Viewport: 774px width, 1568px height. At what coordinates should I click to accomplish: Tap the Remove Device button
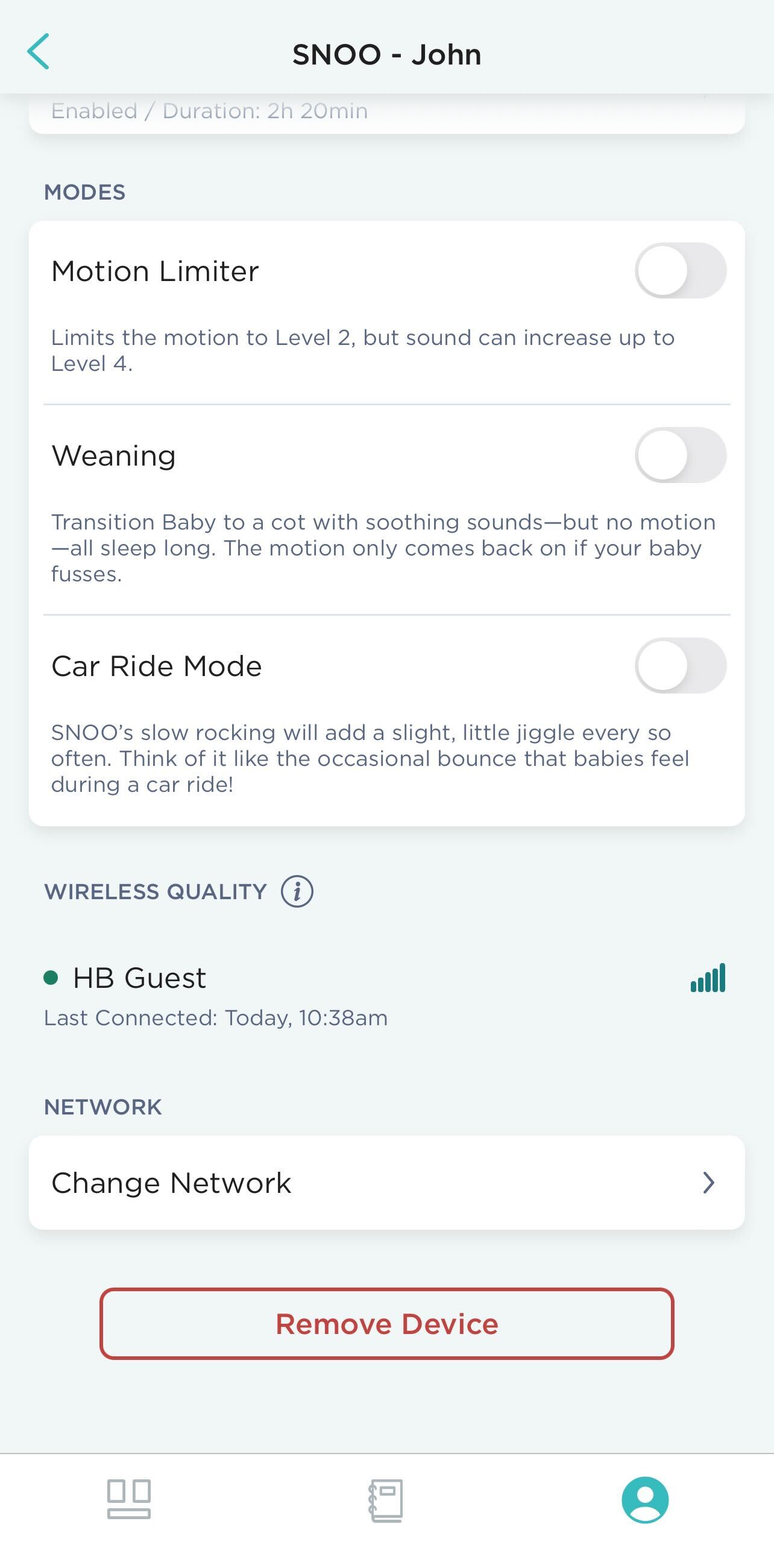click(387, 1324)
